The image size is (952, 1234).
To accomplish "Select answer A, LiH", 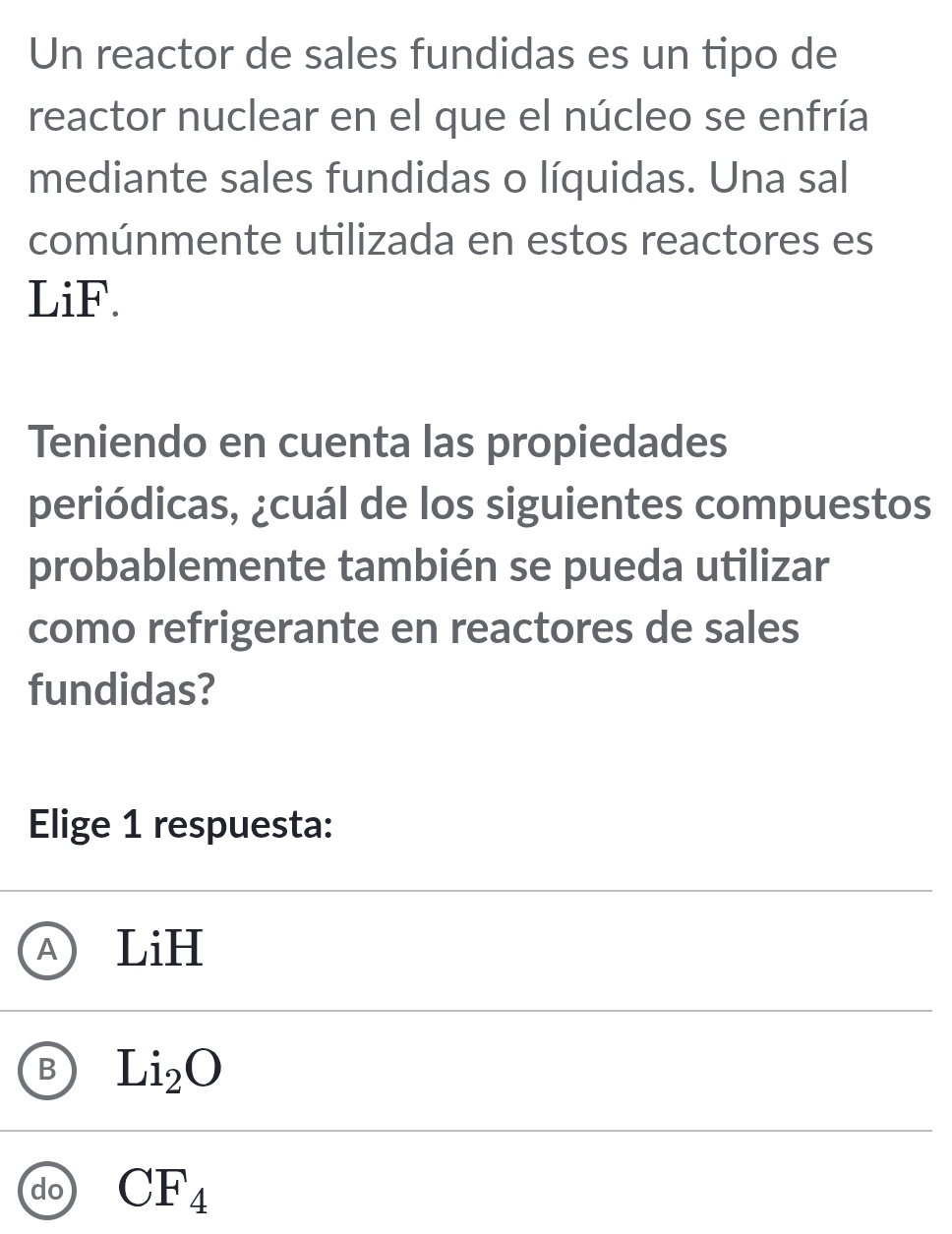I will coord(45,950).
